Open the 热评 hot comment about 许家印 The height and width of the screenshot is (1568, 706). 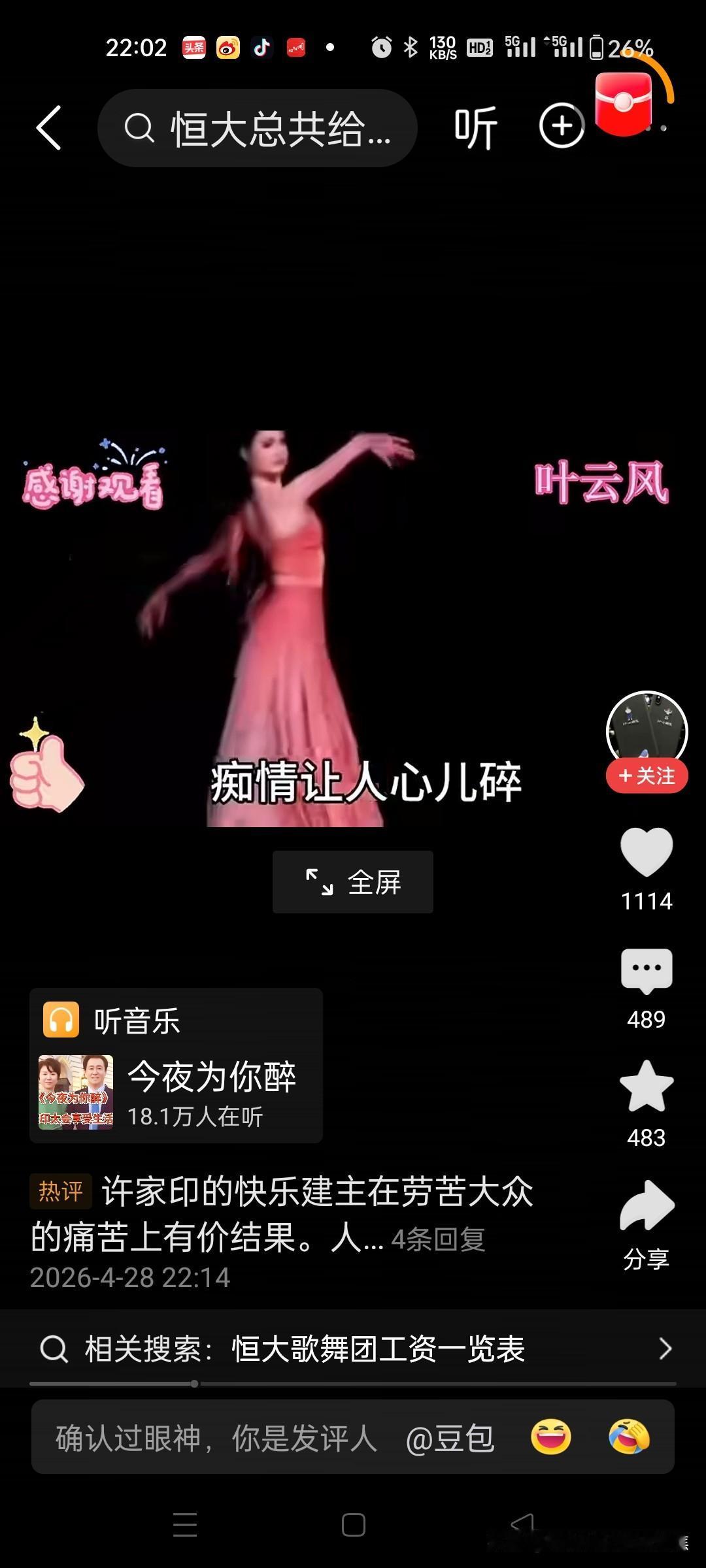click(282, 1215)
